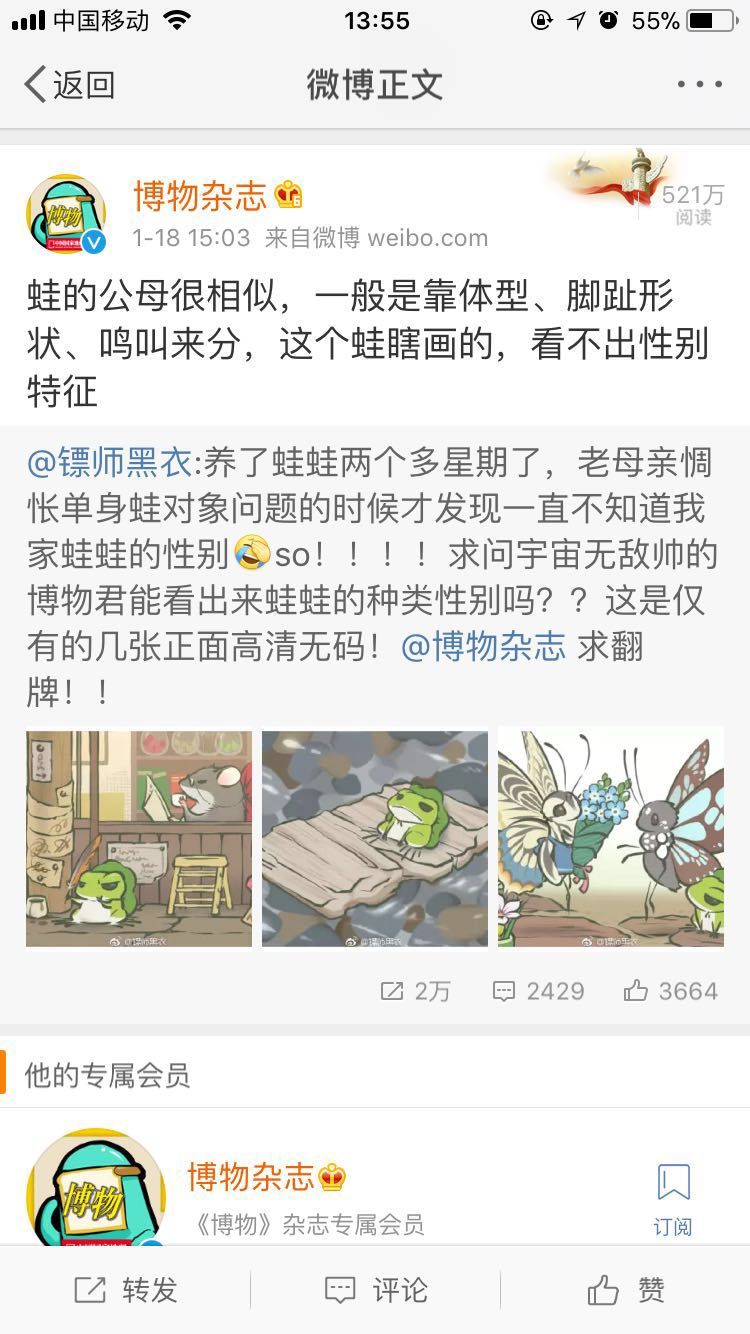750x1334 pixels.
Task: Open the 《博物》杂志专属会员 row
Action: pyautogui.click(x=309, y=1224)
